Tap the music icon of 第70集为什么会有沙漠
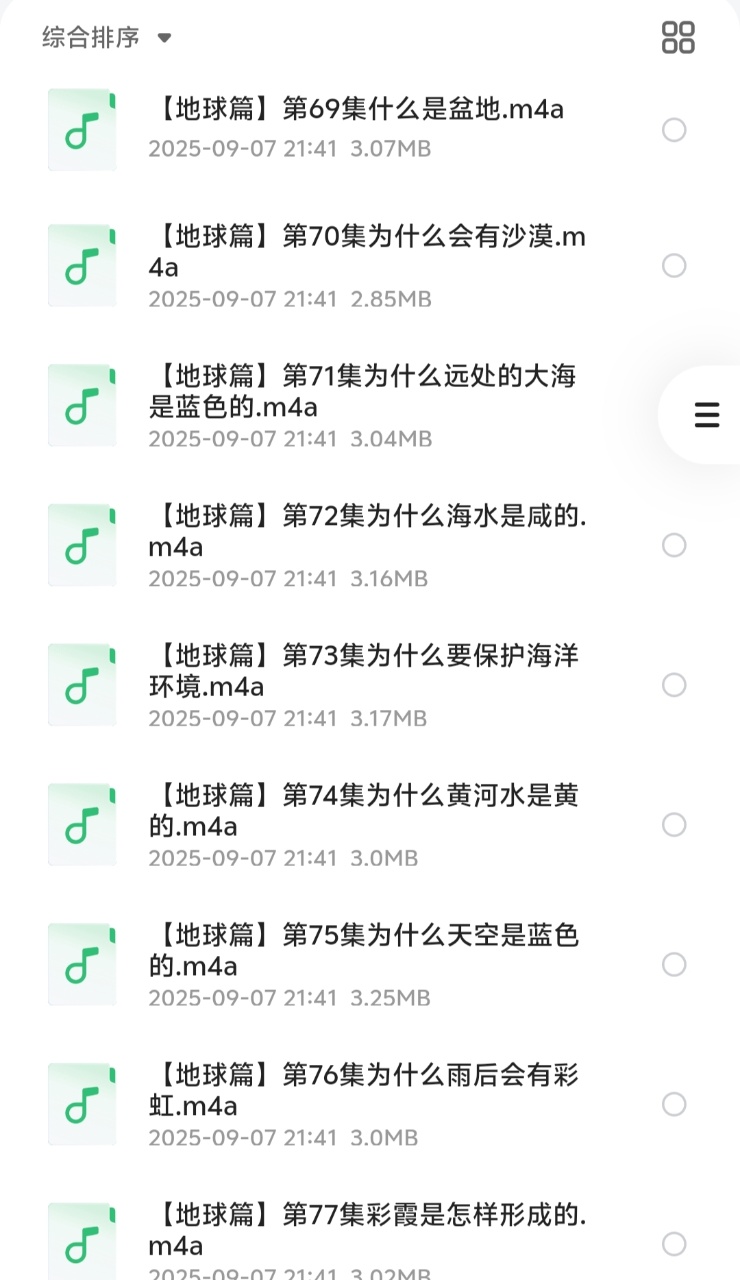The width and height of the screenshot is (740, 1280). point(82,265)
